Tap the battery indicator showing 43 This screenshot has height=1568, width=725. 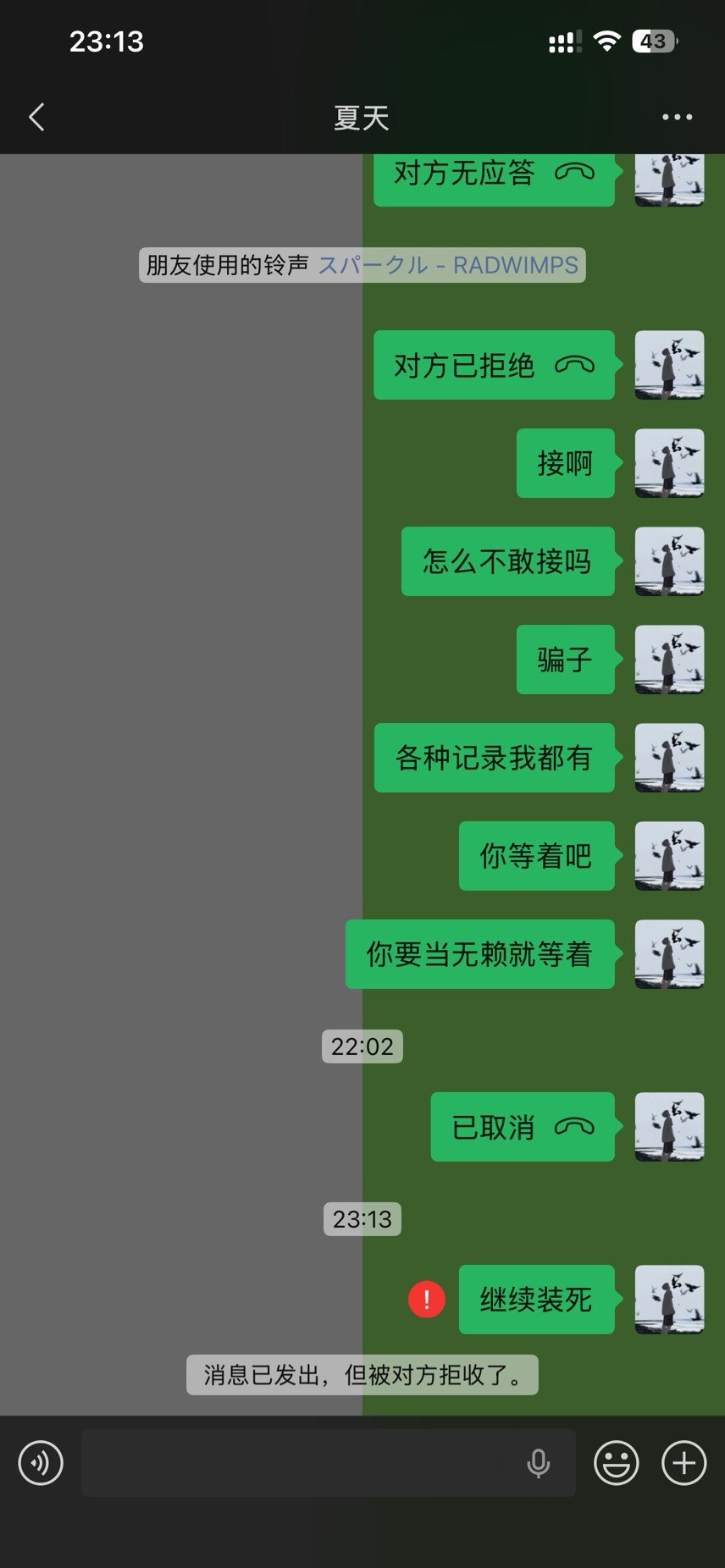pyautogui.click(x=655, y=40)
